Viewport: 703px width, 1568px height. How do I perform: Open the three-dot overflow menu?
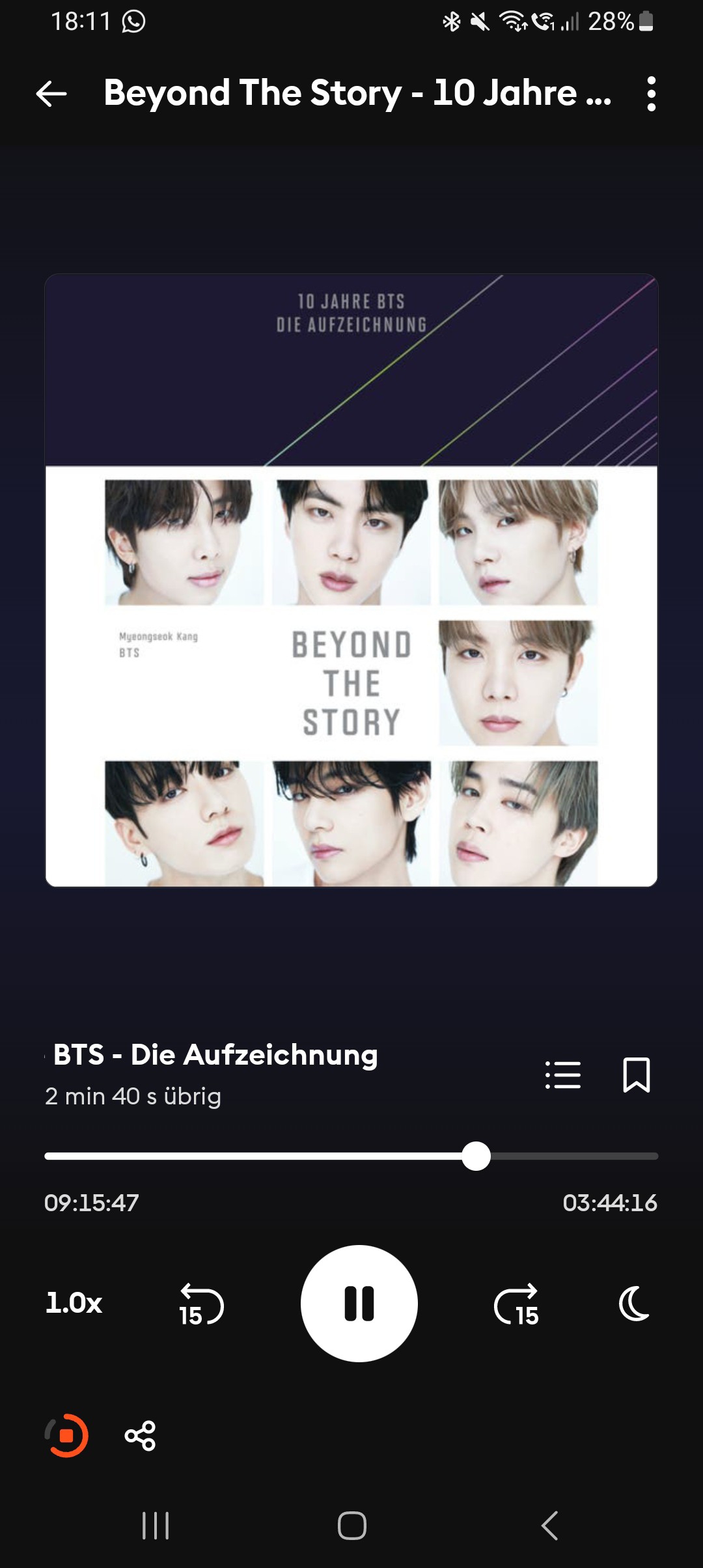(x=651, y=94)
